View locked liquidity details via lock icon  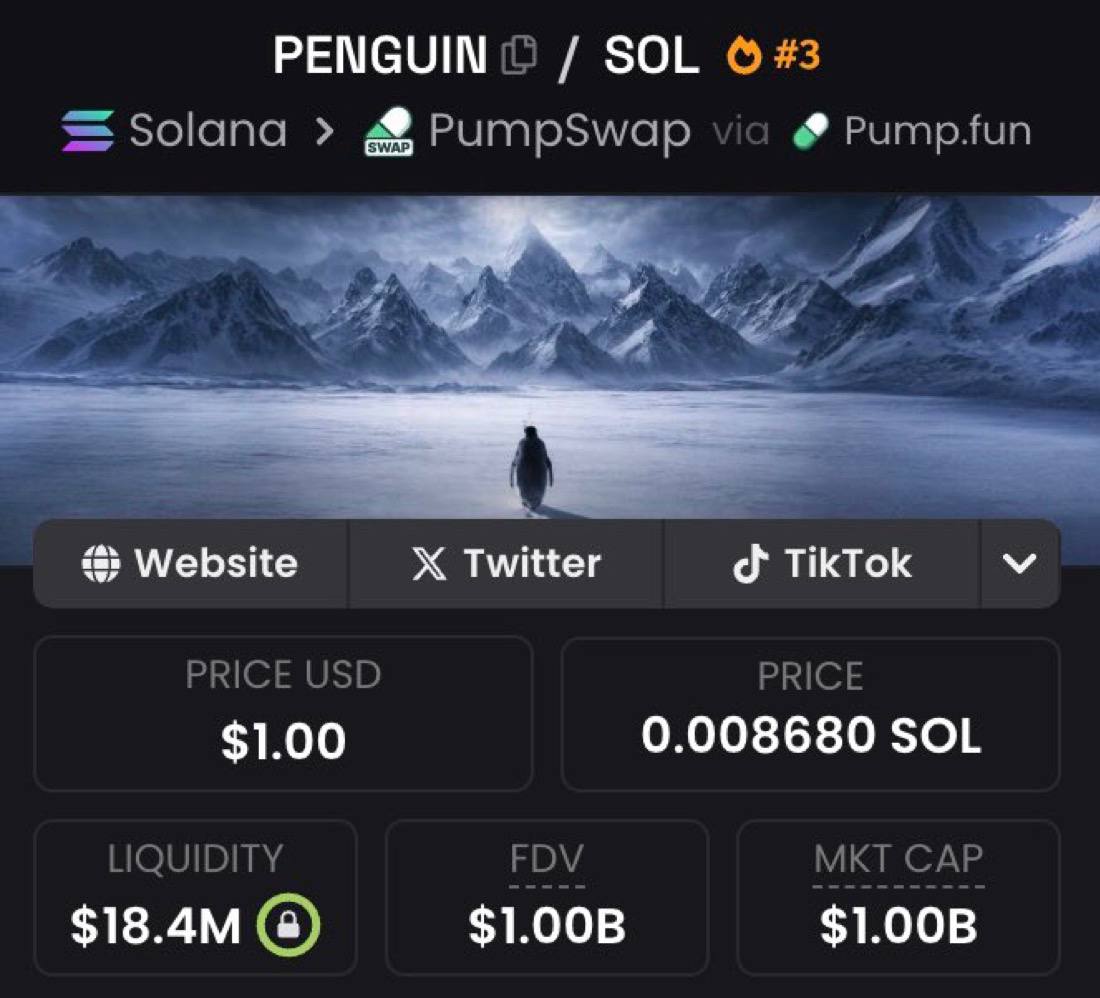(x=289, y=927)
